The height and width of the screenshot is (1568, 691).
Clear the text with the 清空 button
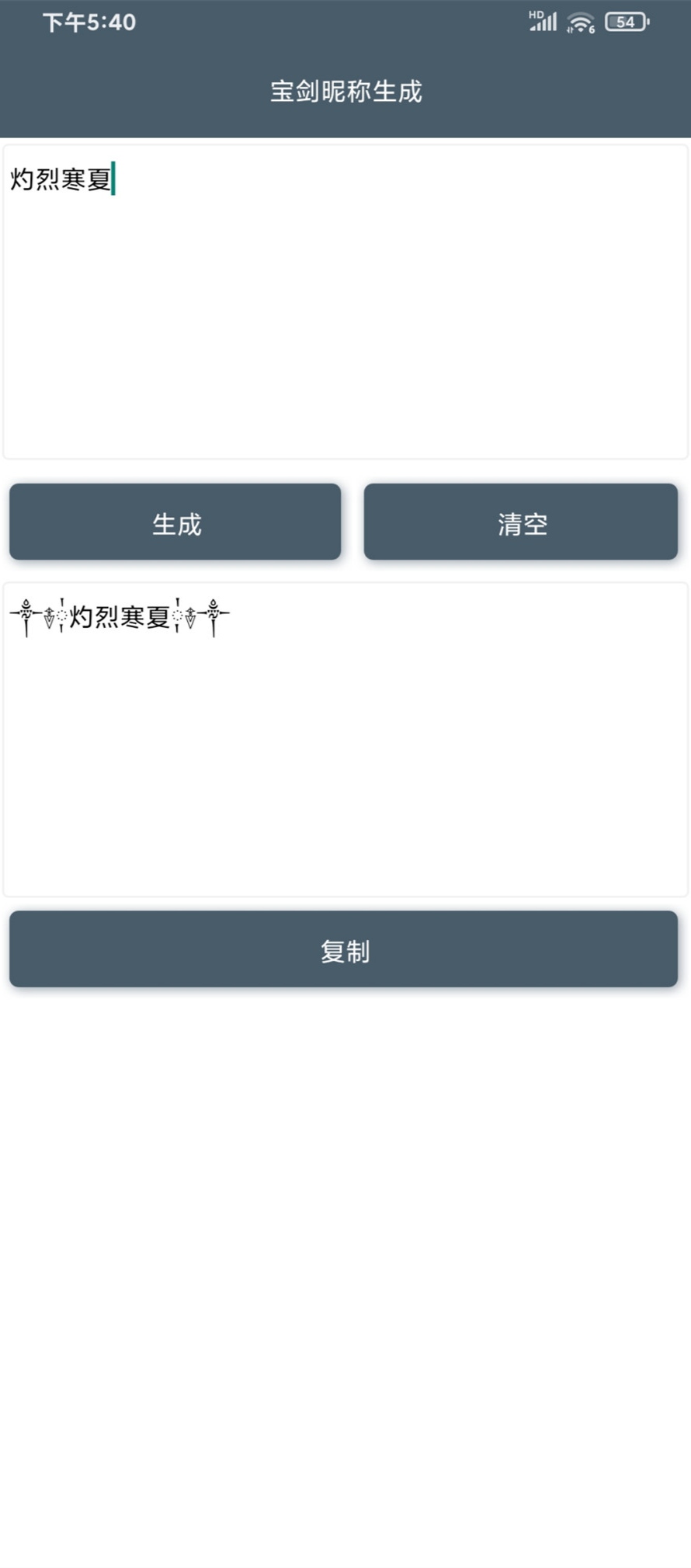pyautogui.click(x=521, y=522)
